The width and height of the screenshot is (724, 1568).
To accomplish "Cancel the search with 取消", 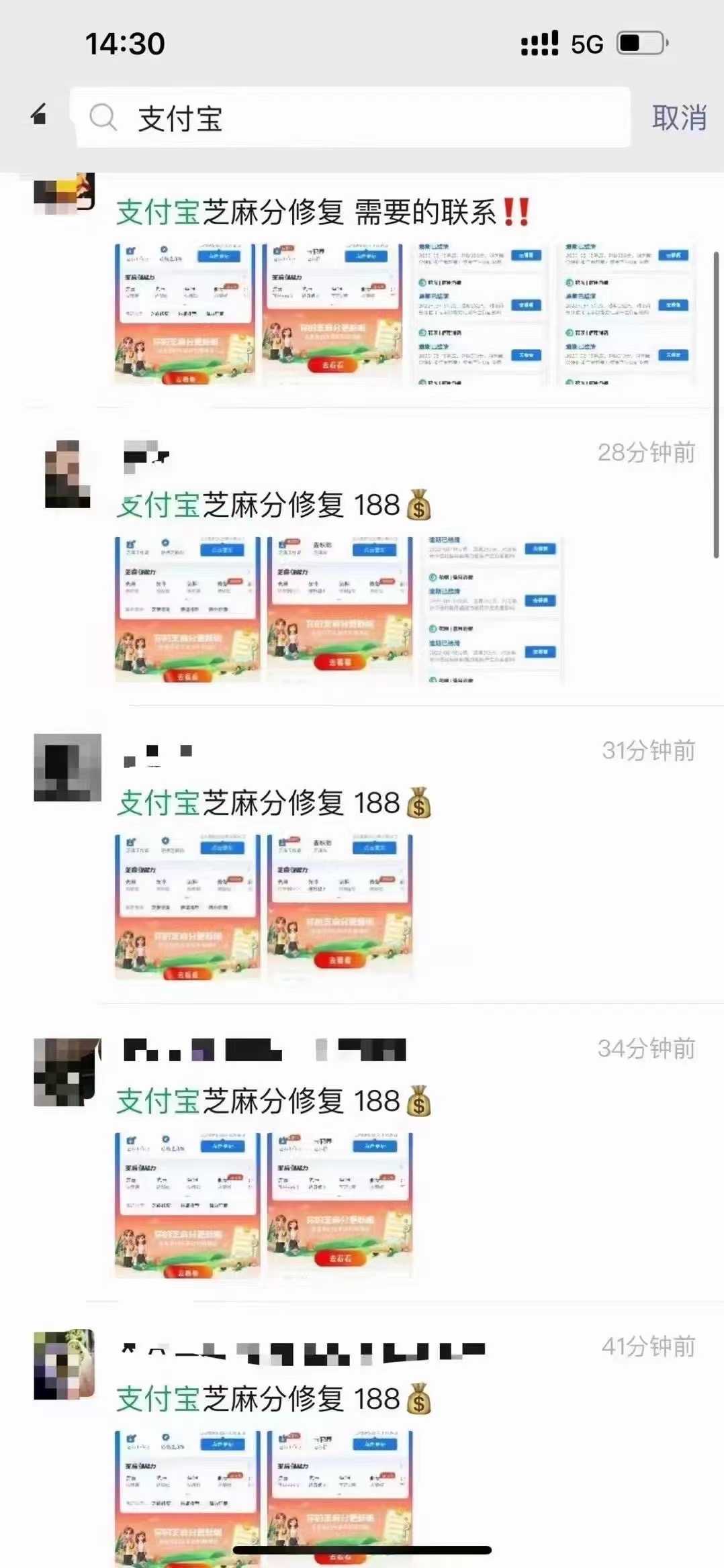I will 678,118.
